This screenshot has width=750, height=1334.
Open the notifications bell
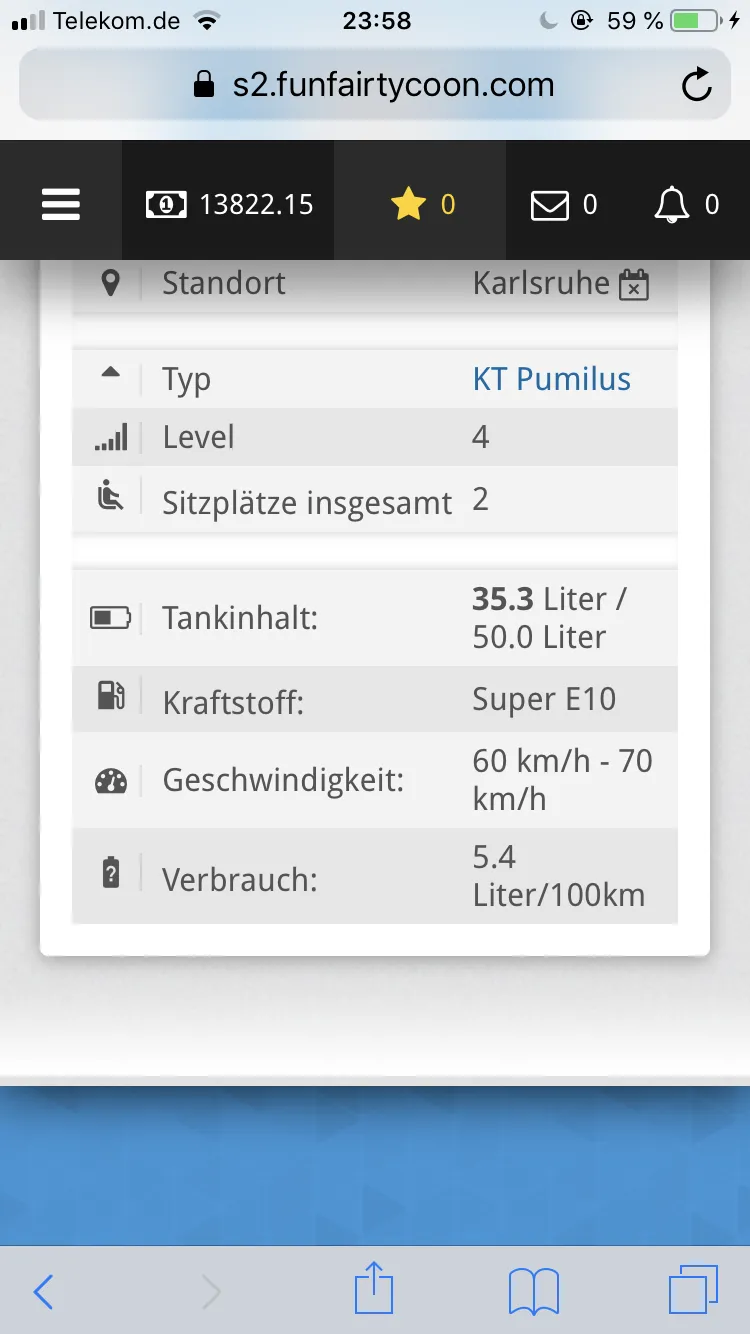pos(685,204)
